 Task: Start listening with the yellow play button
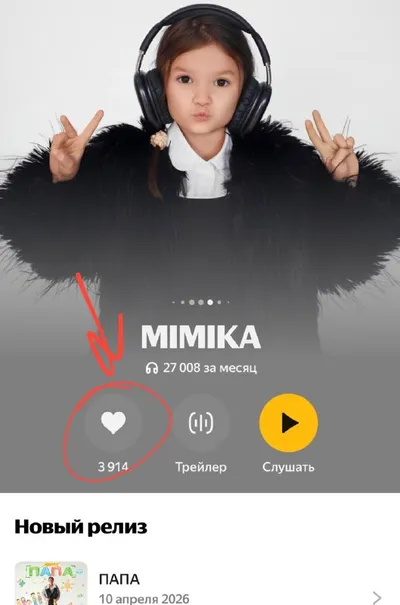pos(289,422)
